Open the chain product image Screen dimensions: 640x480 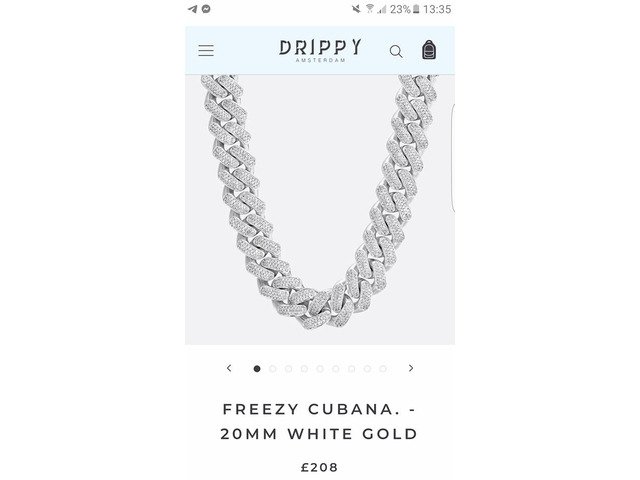pyautogui.click(x=320, y=208)
